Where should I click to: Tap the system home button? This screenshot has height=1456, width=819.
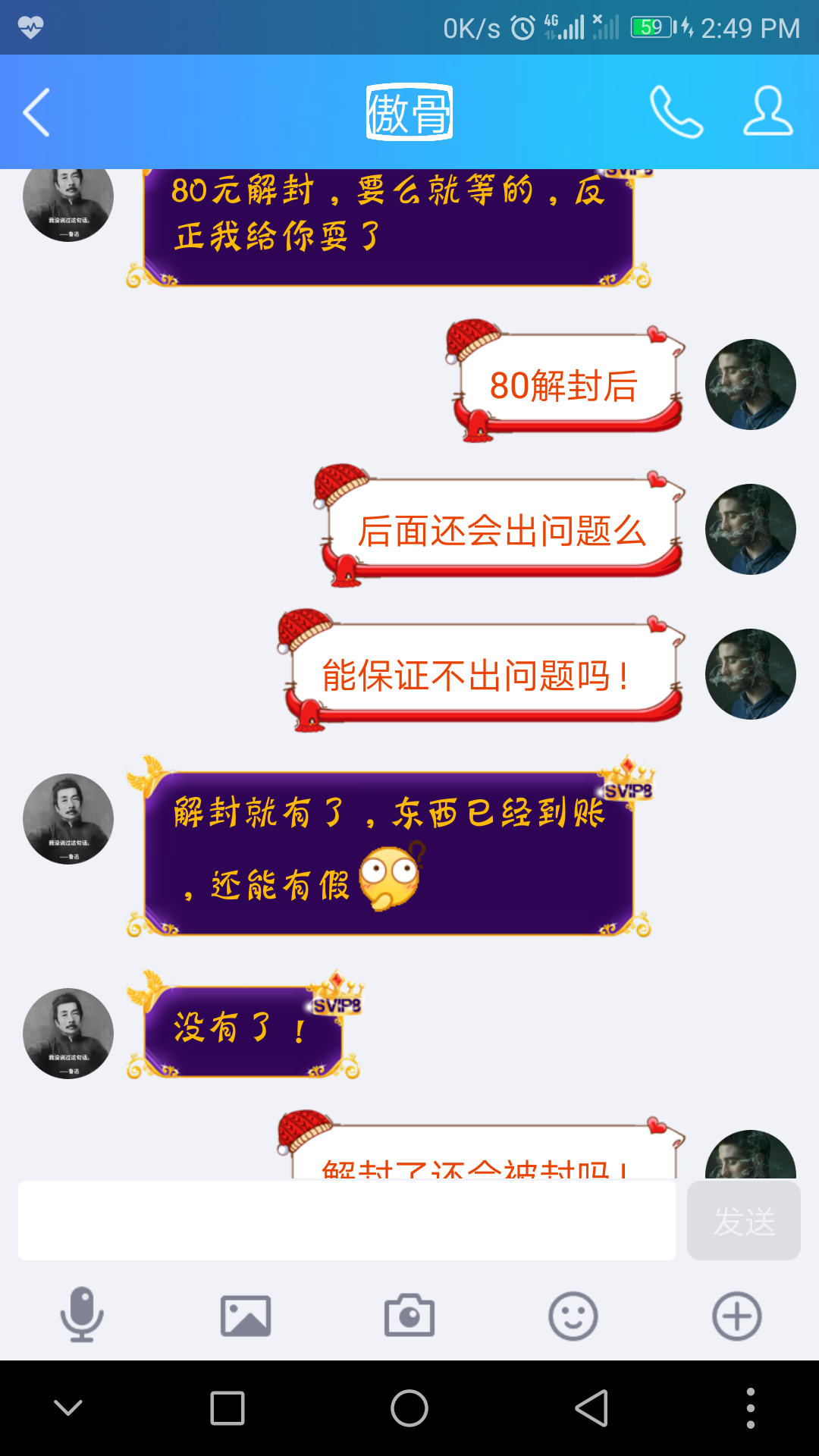tap(409, 1408)
